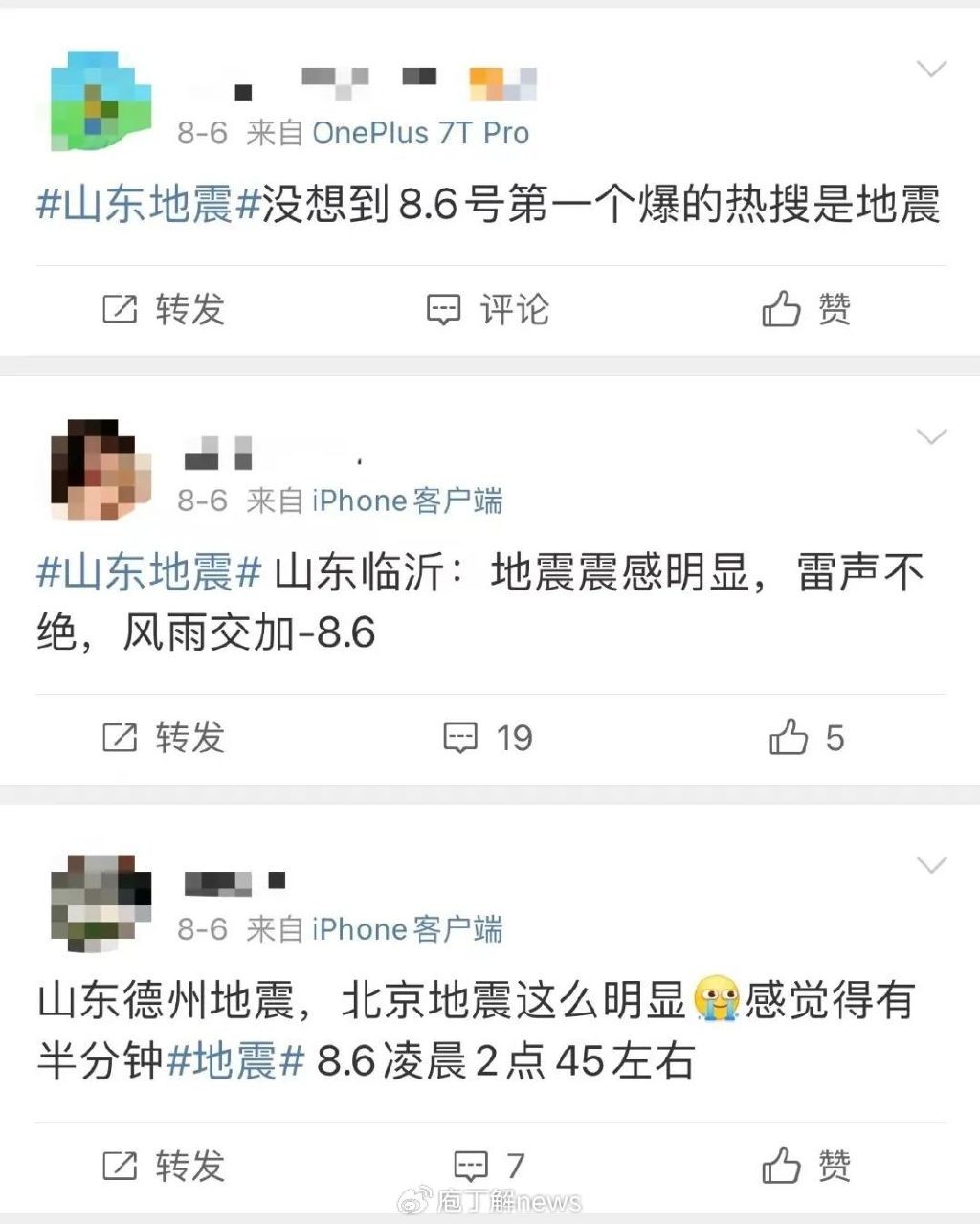
Task: Open the #地震# hashtag link
Action: [x=235, y=1061]
